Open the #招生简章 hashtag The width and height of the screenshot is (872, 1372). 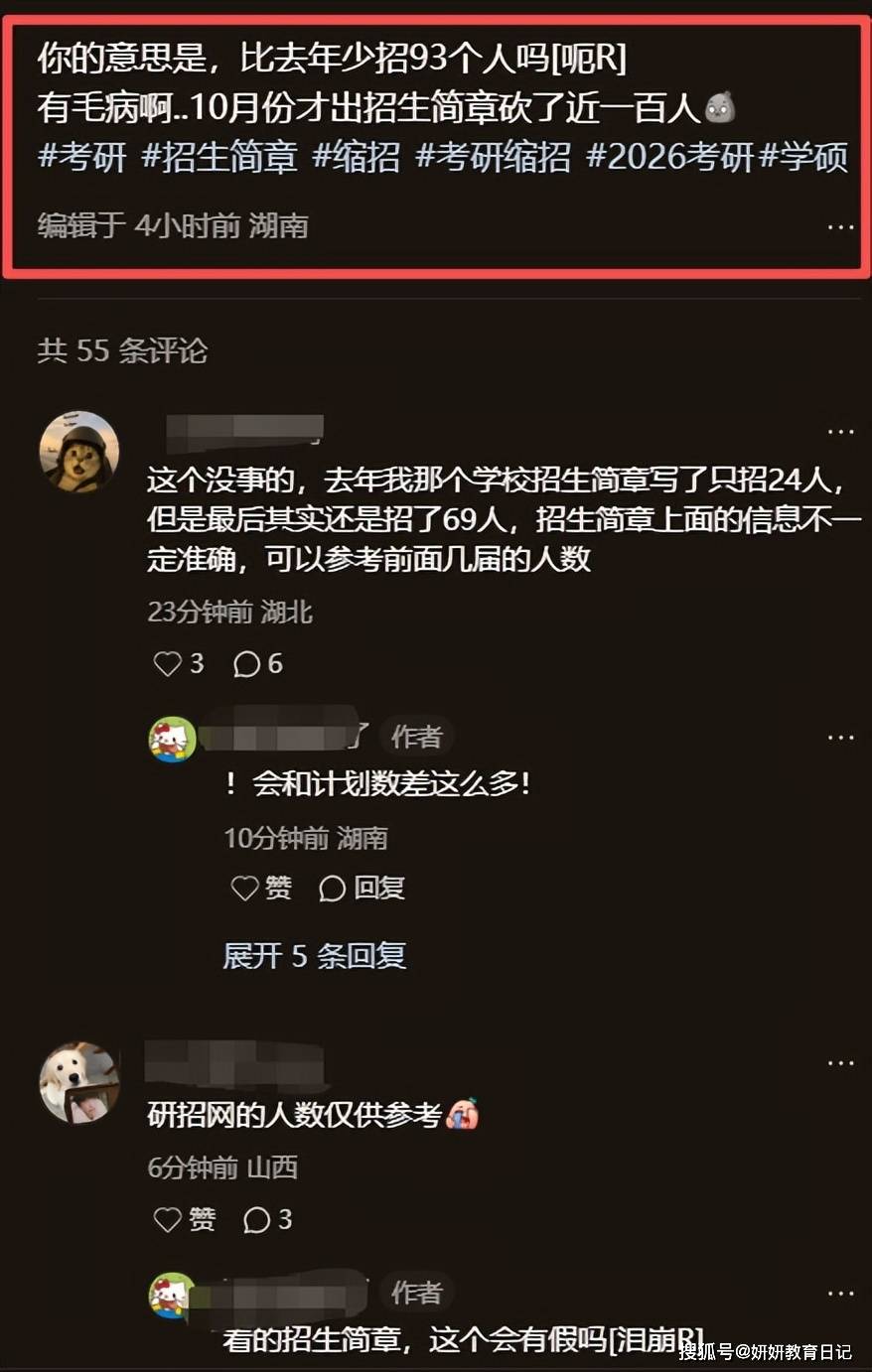click(219, 157)
